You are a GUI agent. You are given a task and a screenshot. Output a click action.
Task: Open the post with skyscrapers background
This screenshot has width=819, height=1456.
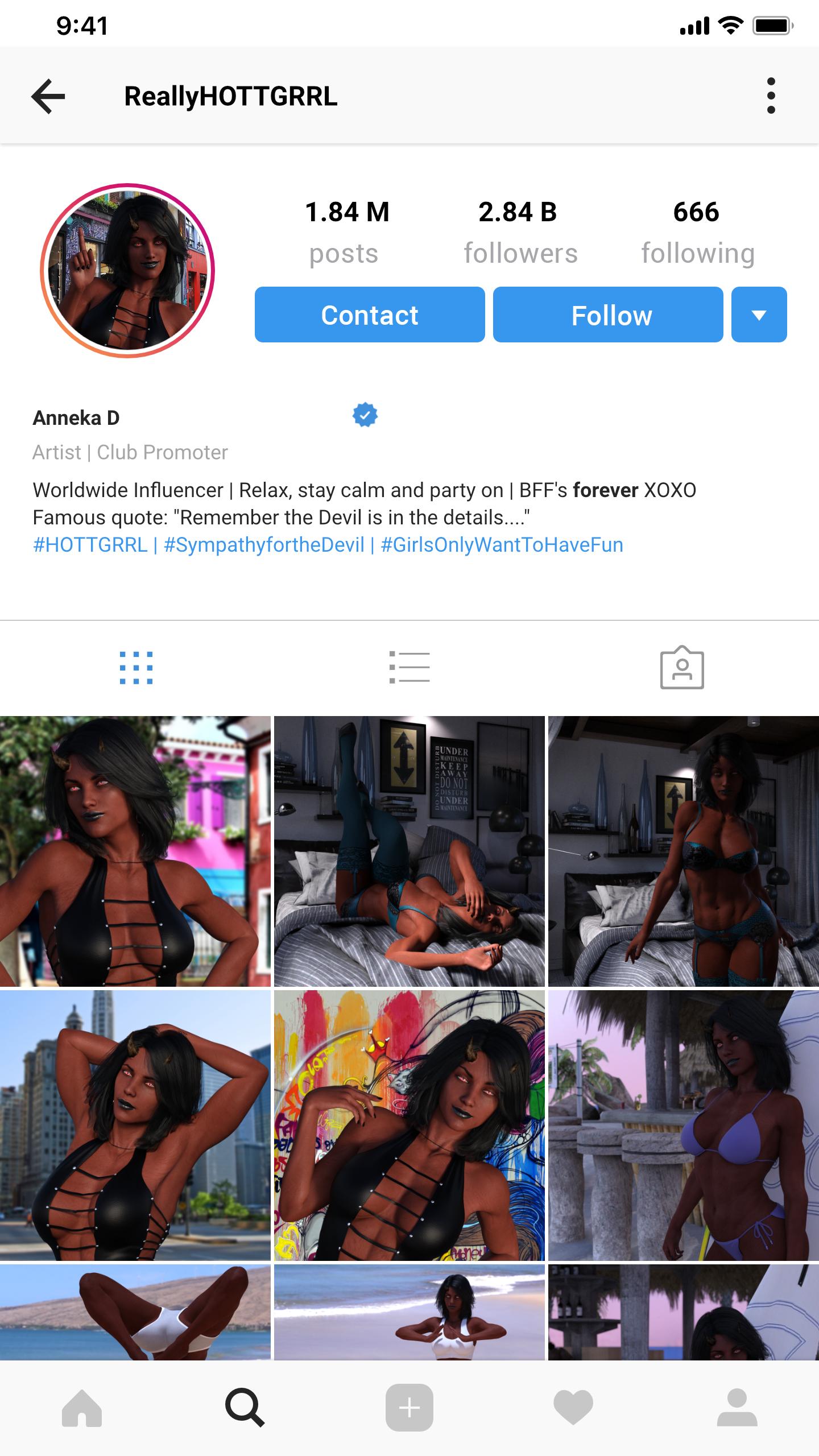[x=135, y=1126]
